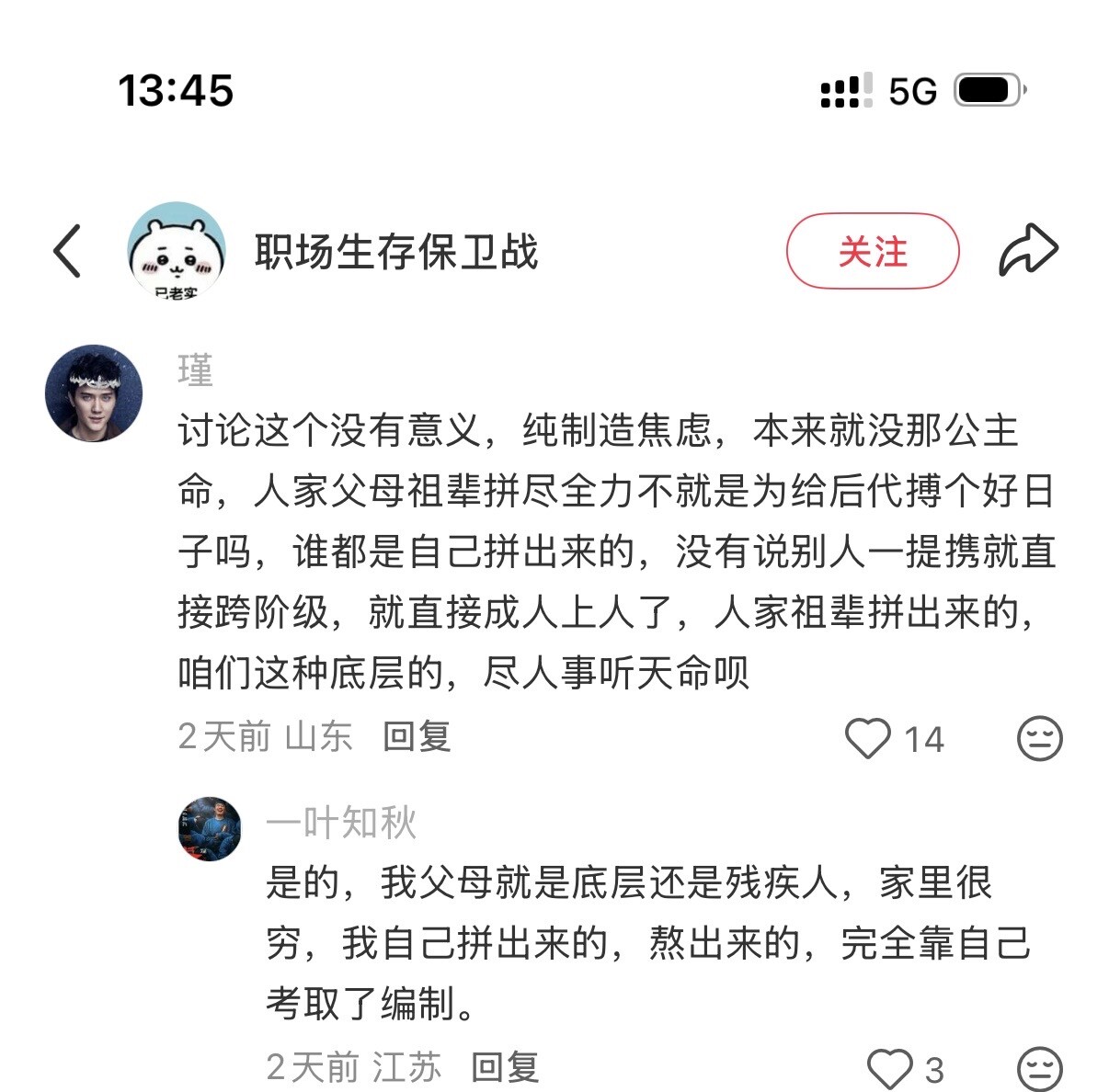
Task: Go back using the left arrow
Action: point(67,250)
